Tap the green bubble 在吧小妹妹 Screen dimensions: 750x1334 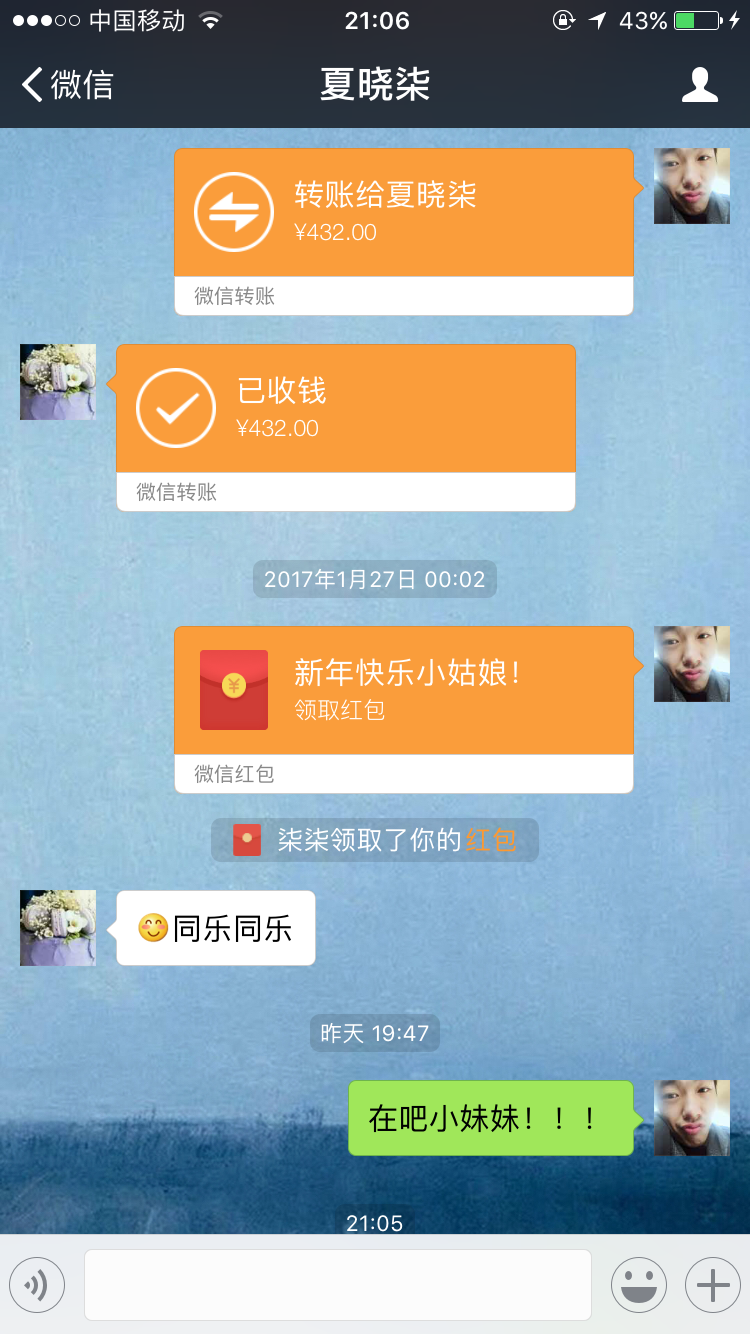490,1118
